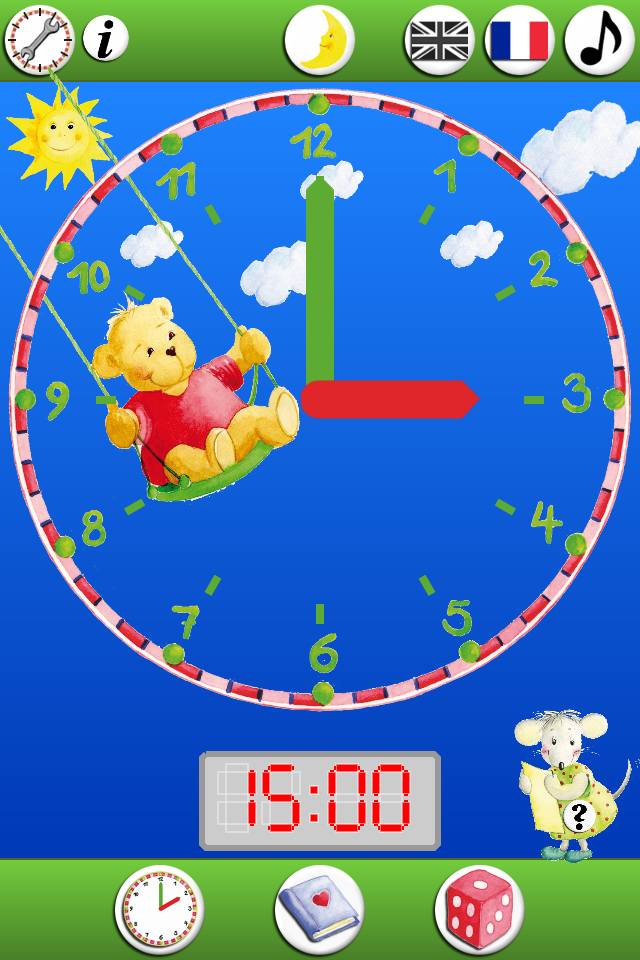Open the book with heart button
Viewport: 640px width, 960px height.
coord(319,908)
